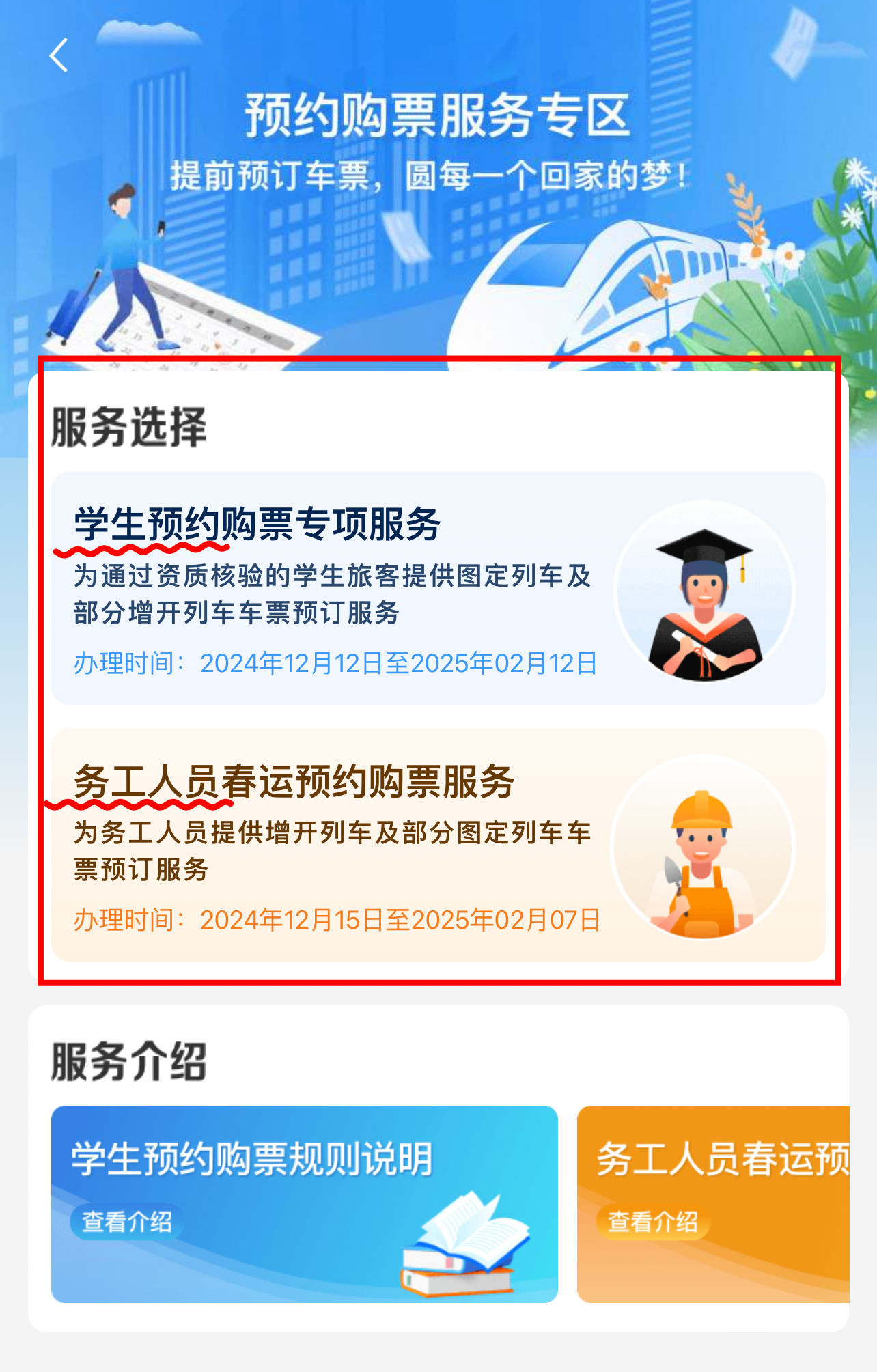Viewport: 877px width, 1372px height.
Task: Open 学生预约购票专项服务 card
Action: click(x=437, y=588)
